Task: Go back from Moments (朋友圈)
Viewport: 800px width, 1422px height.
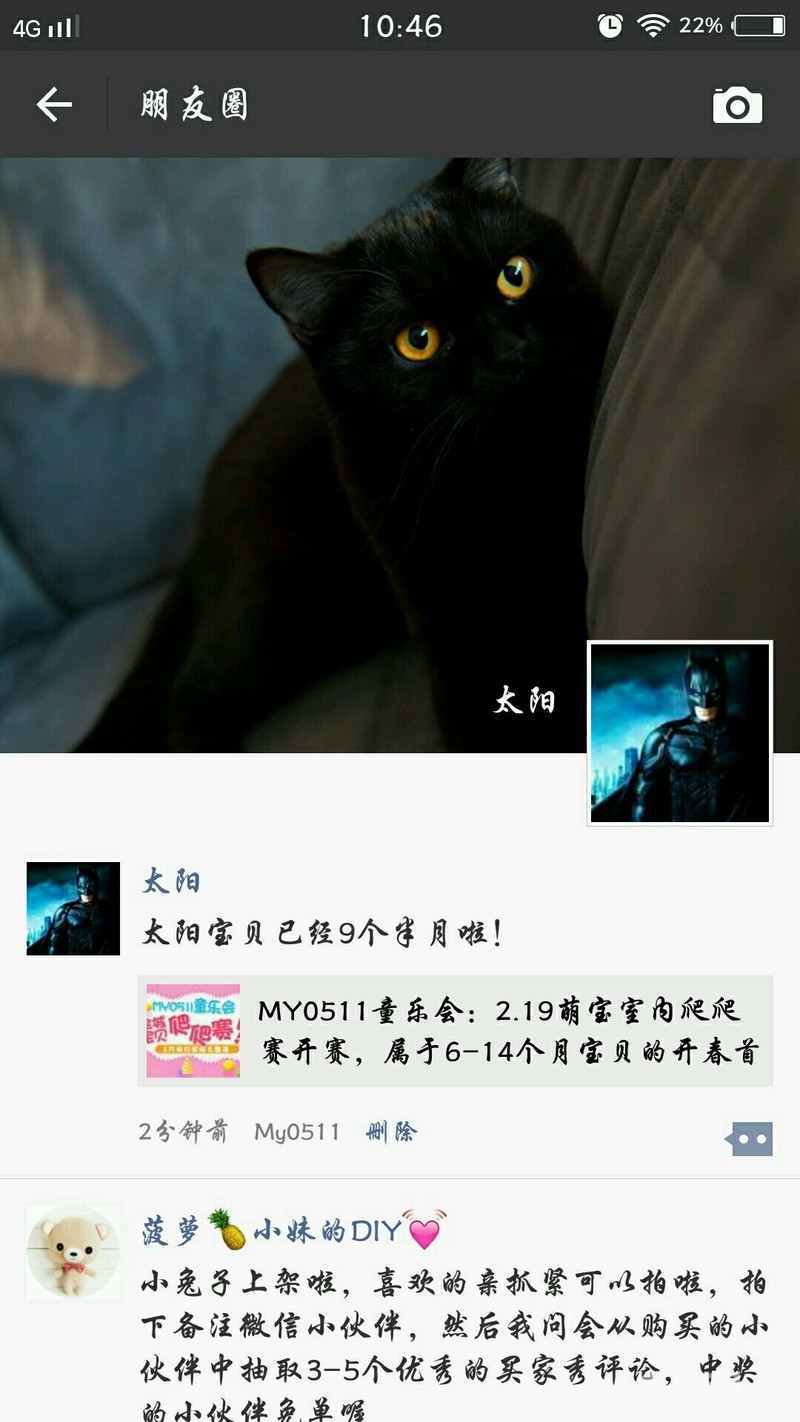Action: point(54,104)
